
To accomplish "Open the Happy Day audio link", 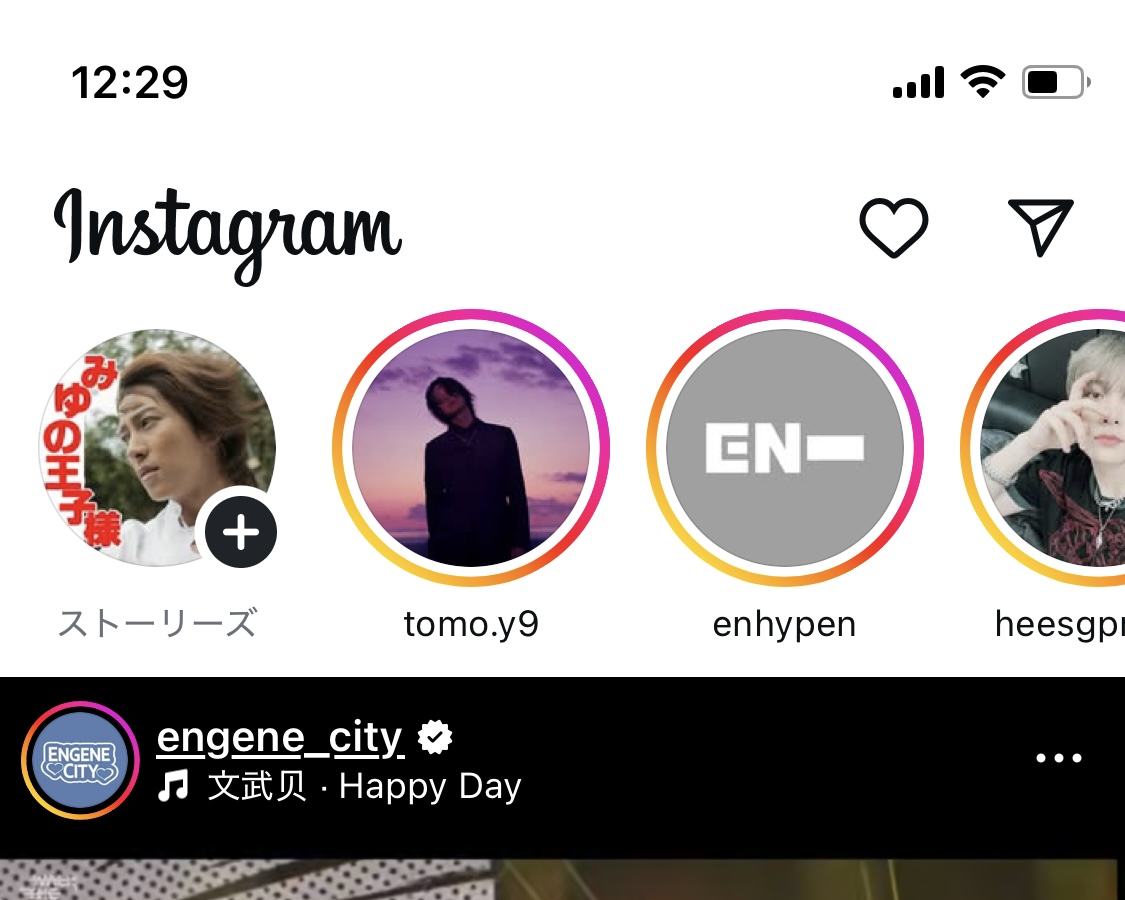I will tap(363, 787).
